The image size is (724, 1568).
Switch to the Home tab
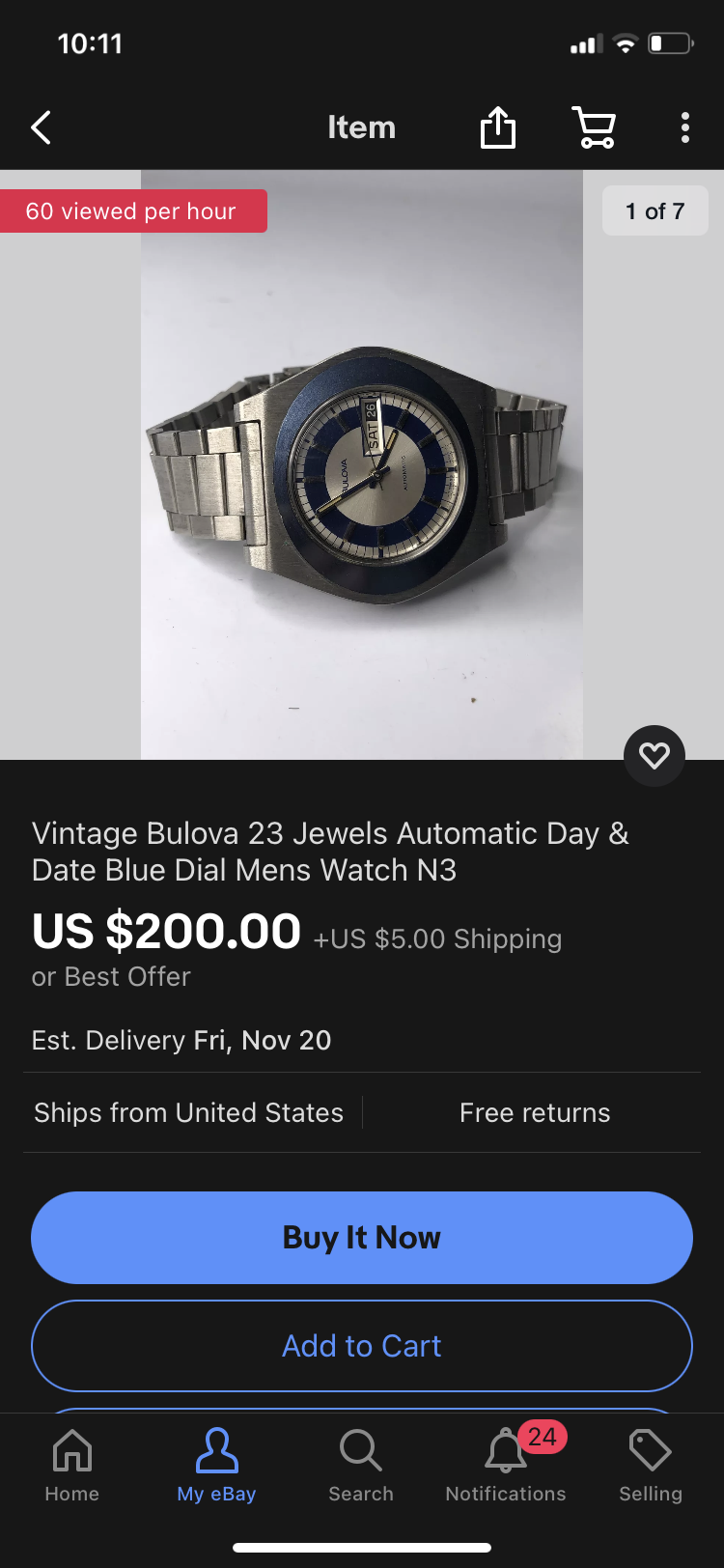[72, 1465]
